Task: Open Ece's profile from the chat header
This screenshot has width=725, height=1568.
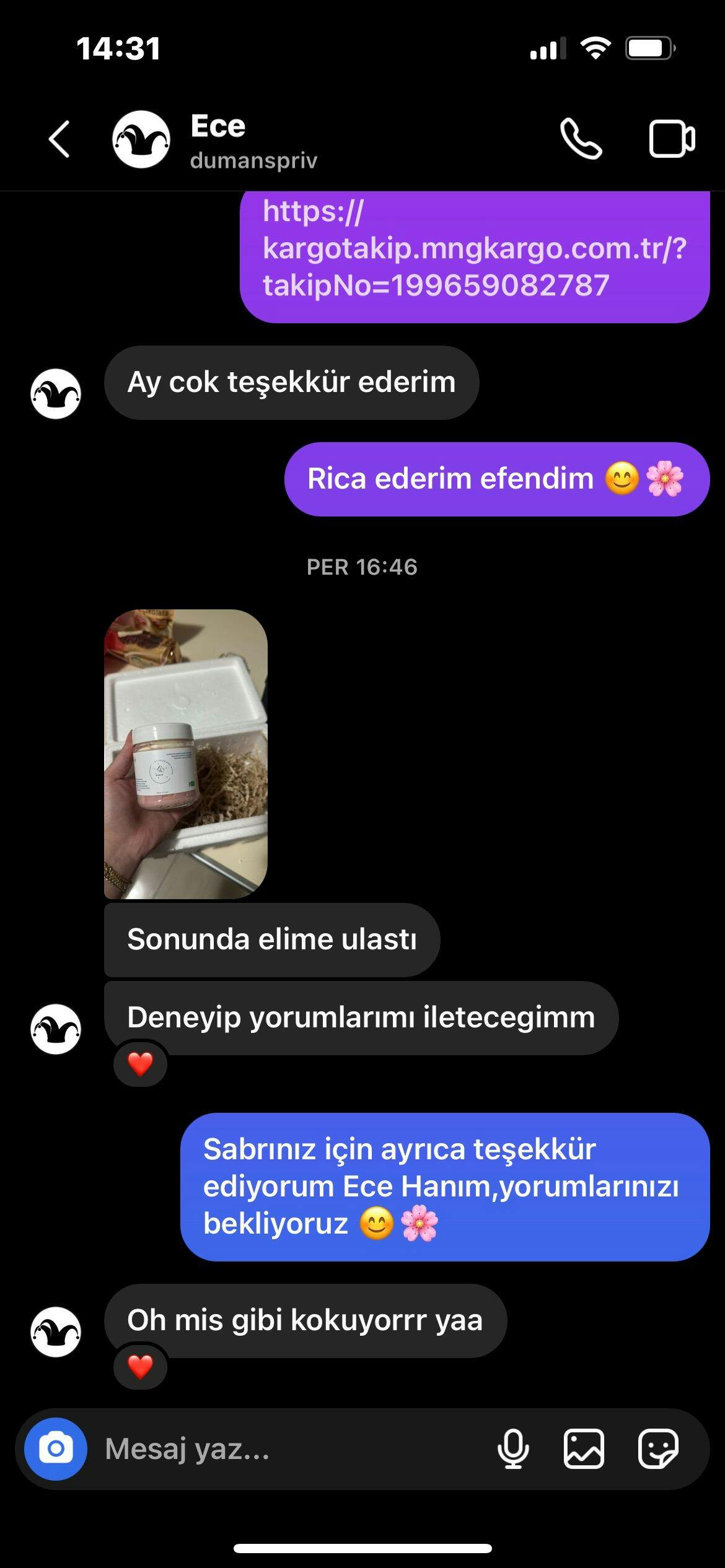Action: (218, 141)
